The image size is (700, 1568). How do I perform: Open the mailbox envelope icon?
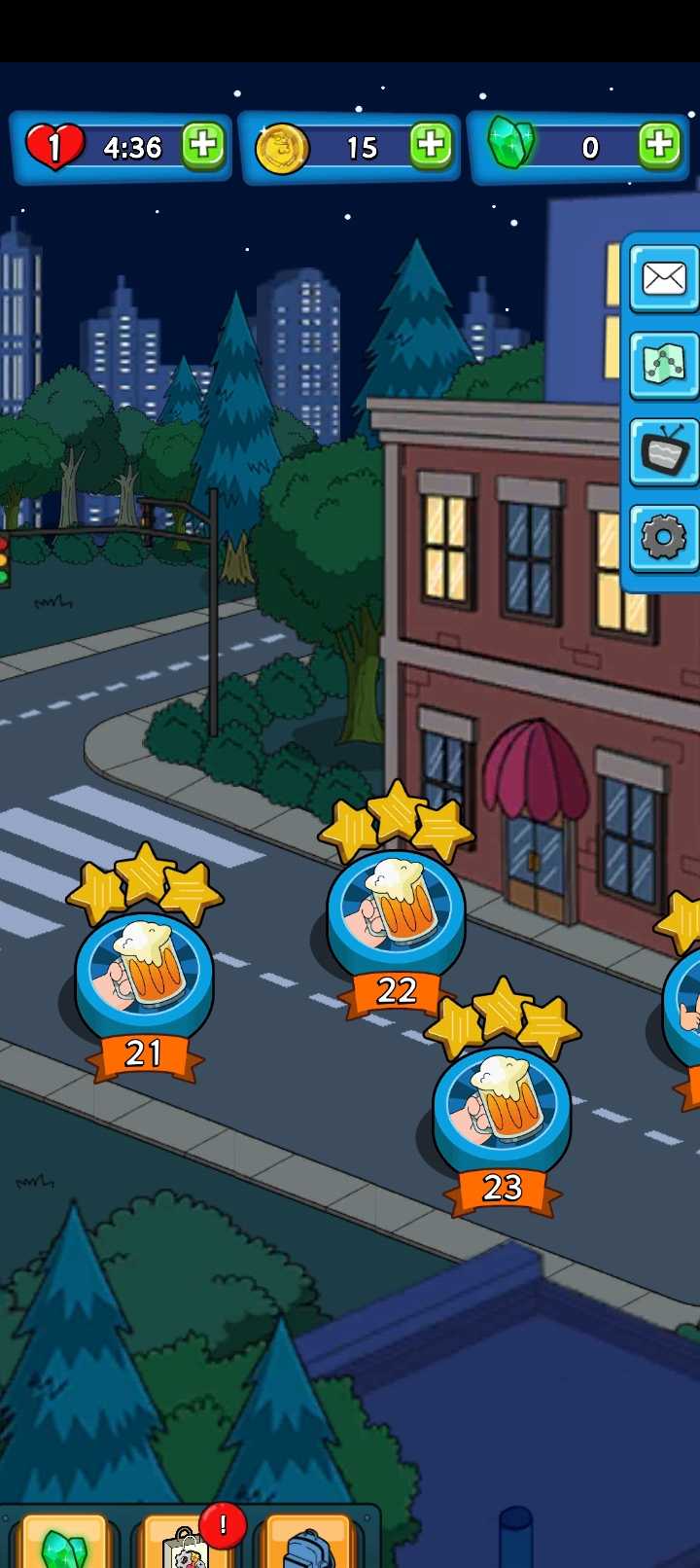(x=664, y=279)
